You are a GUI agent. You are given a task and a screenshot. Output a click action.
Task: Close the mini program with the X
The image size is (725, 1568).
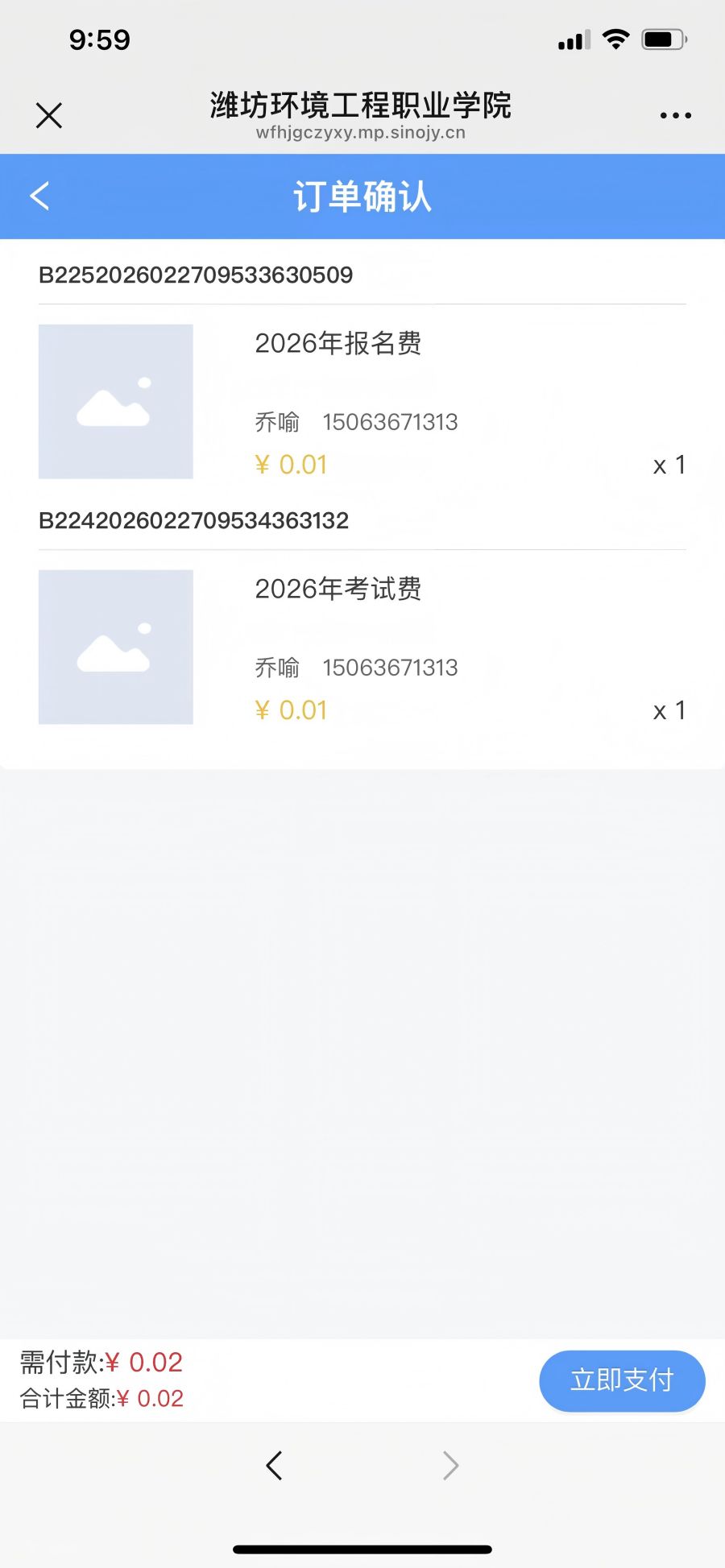[x=49, y=115]
